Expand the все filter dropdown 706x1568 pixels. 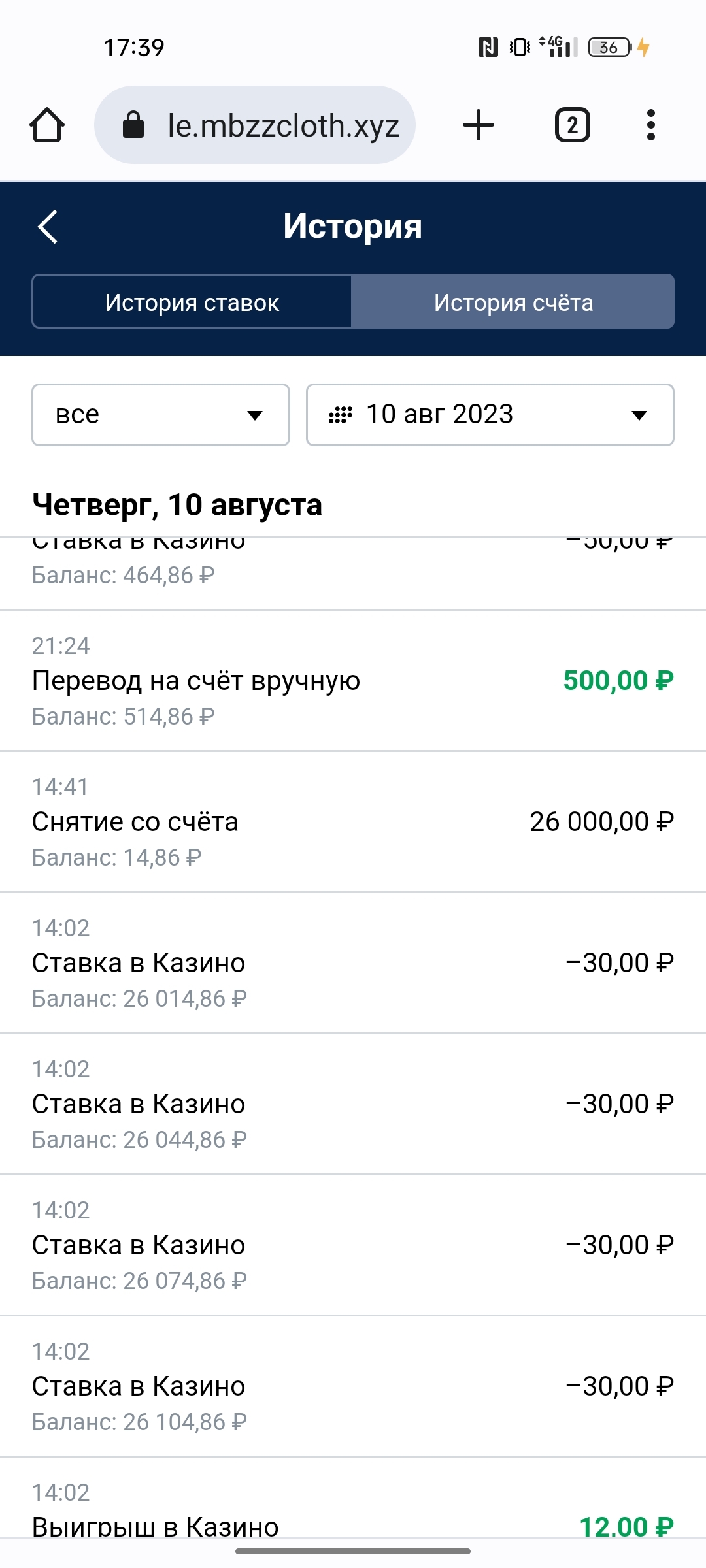tap(161, 415)
